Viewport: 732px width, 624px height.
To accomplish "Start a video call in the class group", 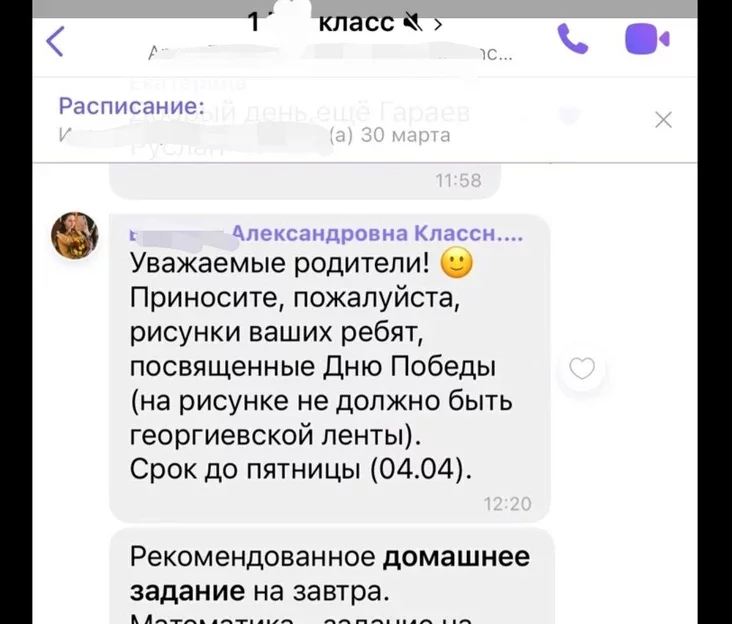I will (646, 39).
